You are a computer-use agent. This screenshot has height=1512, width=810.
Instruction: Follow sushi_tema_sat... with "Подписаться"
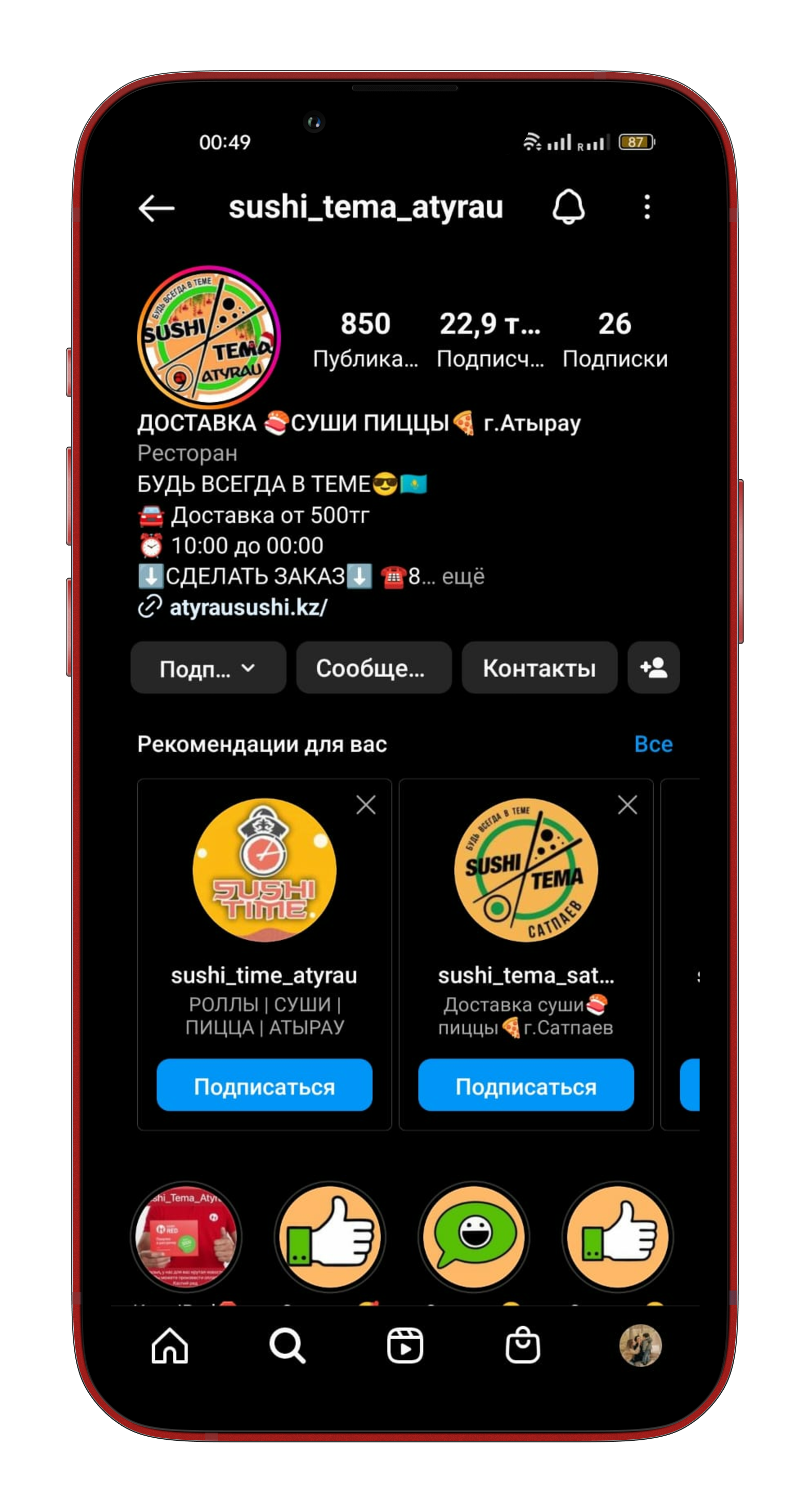pos(526,1087)
